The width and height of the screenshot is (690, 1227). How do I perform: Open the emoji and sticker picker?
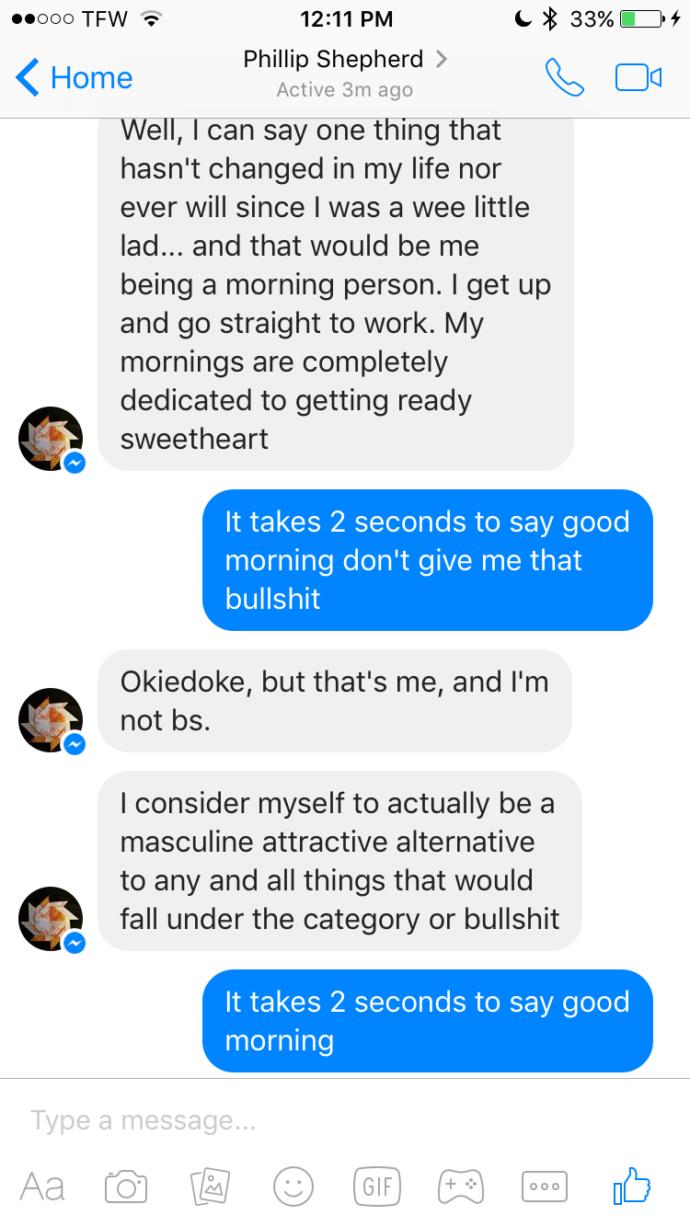click(x=293, y=1187)
